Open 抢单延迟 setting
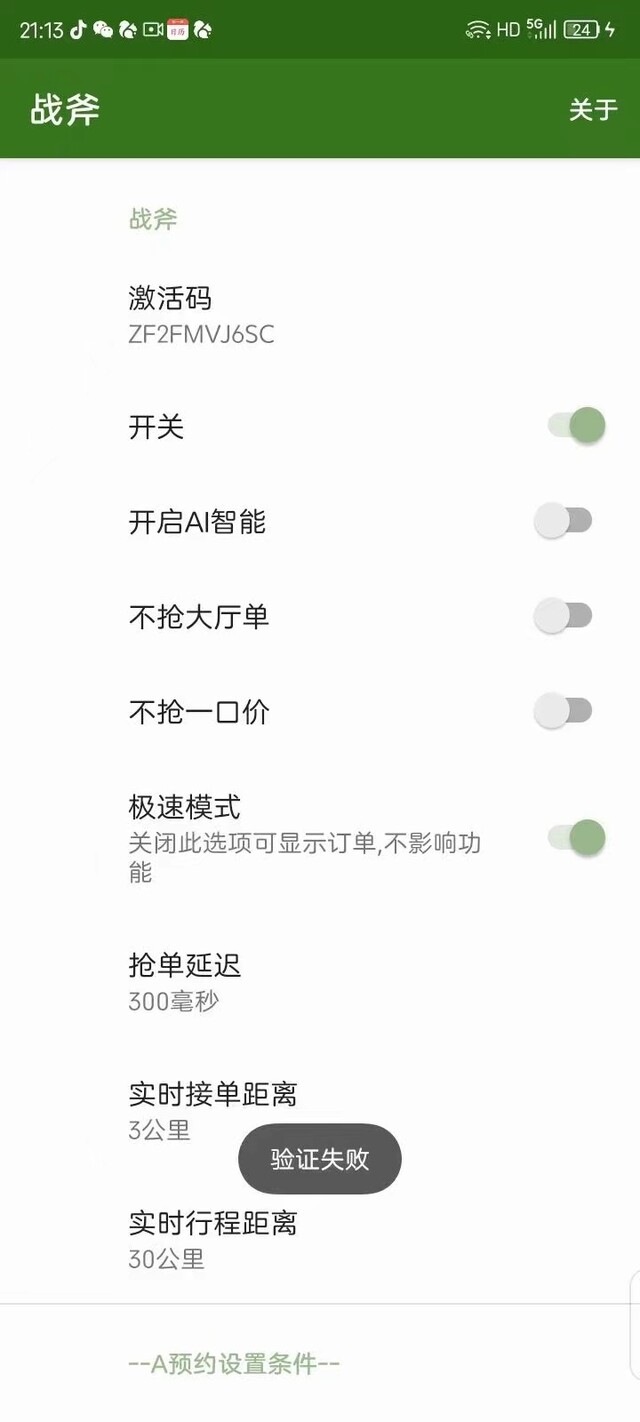The width and height of the screenshot is (640, 1422). point(320,982)
